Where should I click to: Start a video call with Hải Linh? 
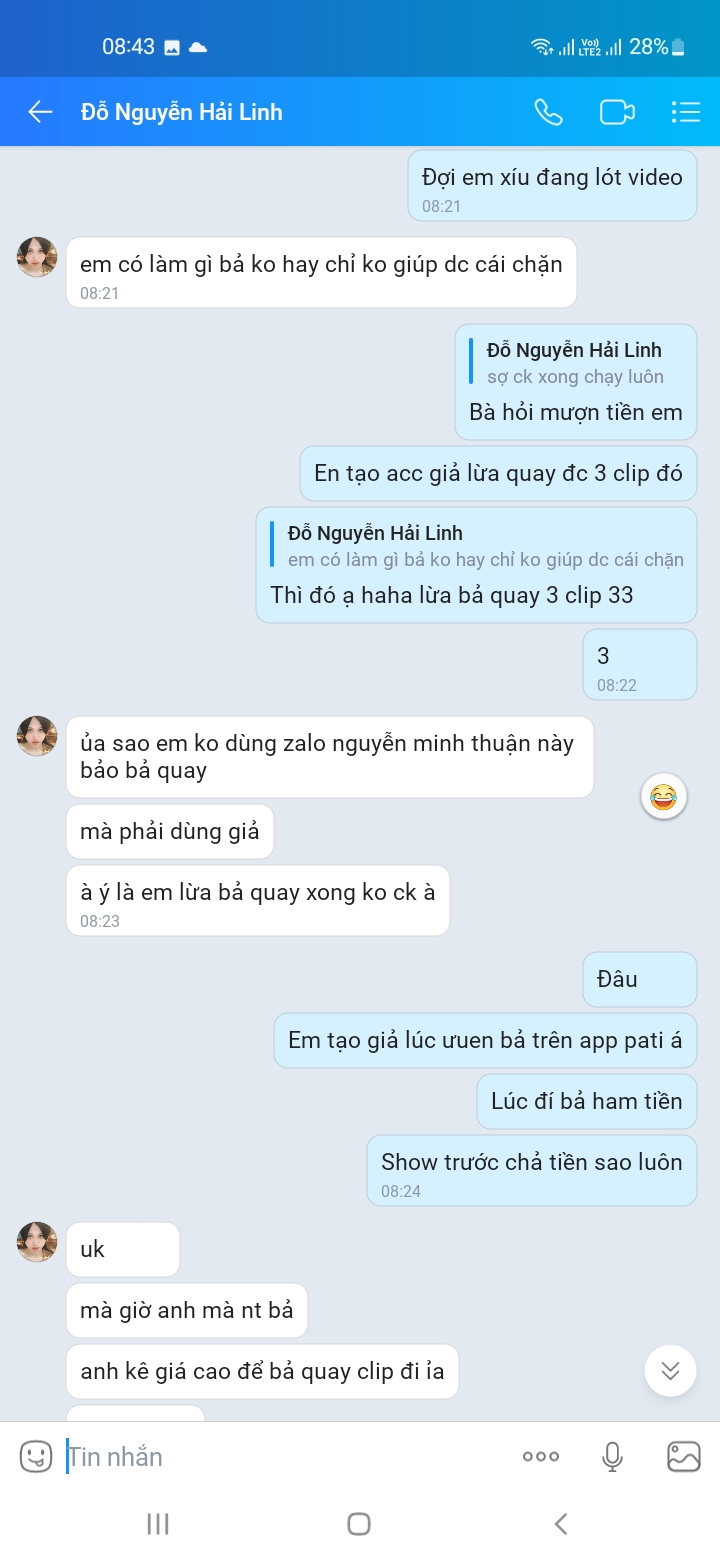[617, 112]
